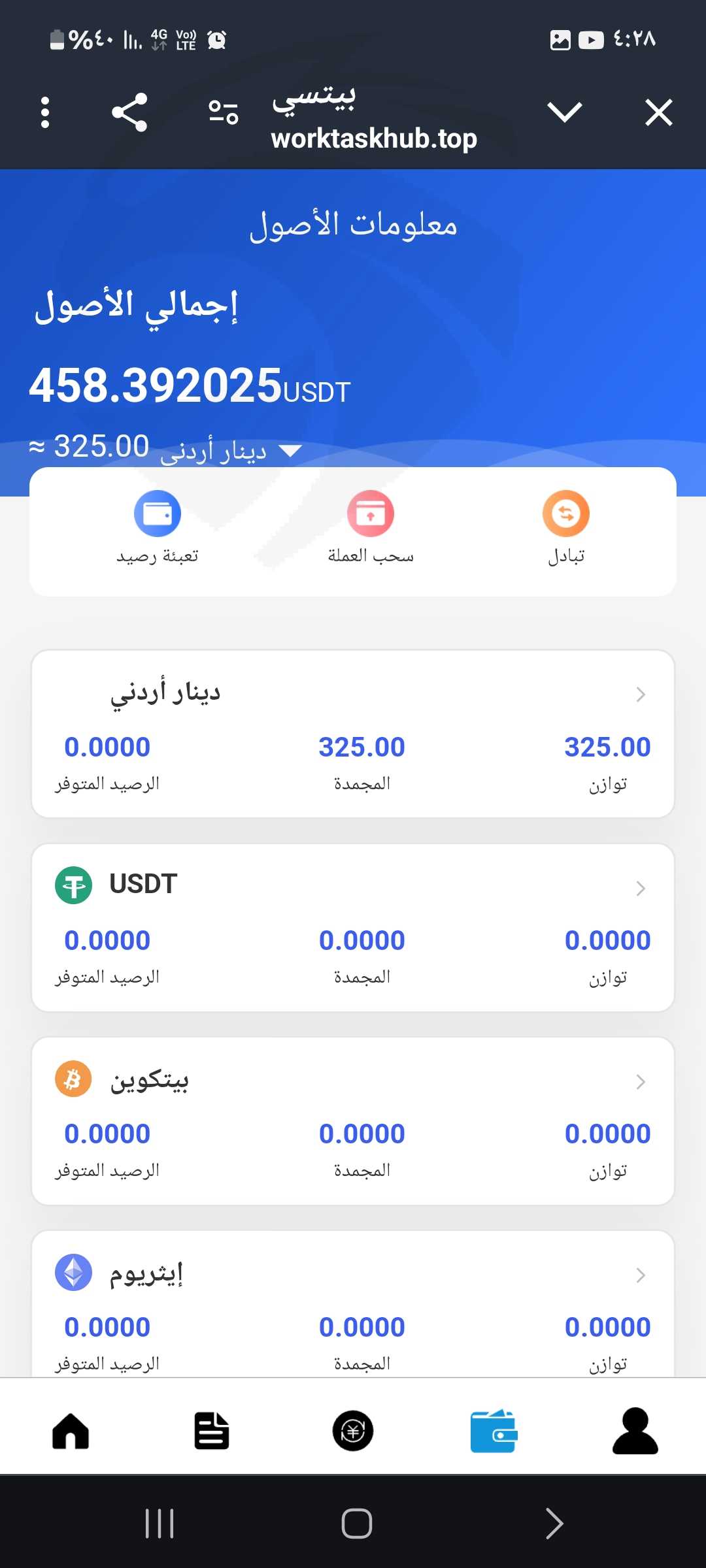Switch to the document list tab

click(x=212, y=1431)
